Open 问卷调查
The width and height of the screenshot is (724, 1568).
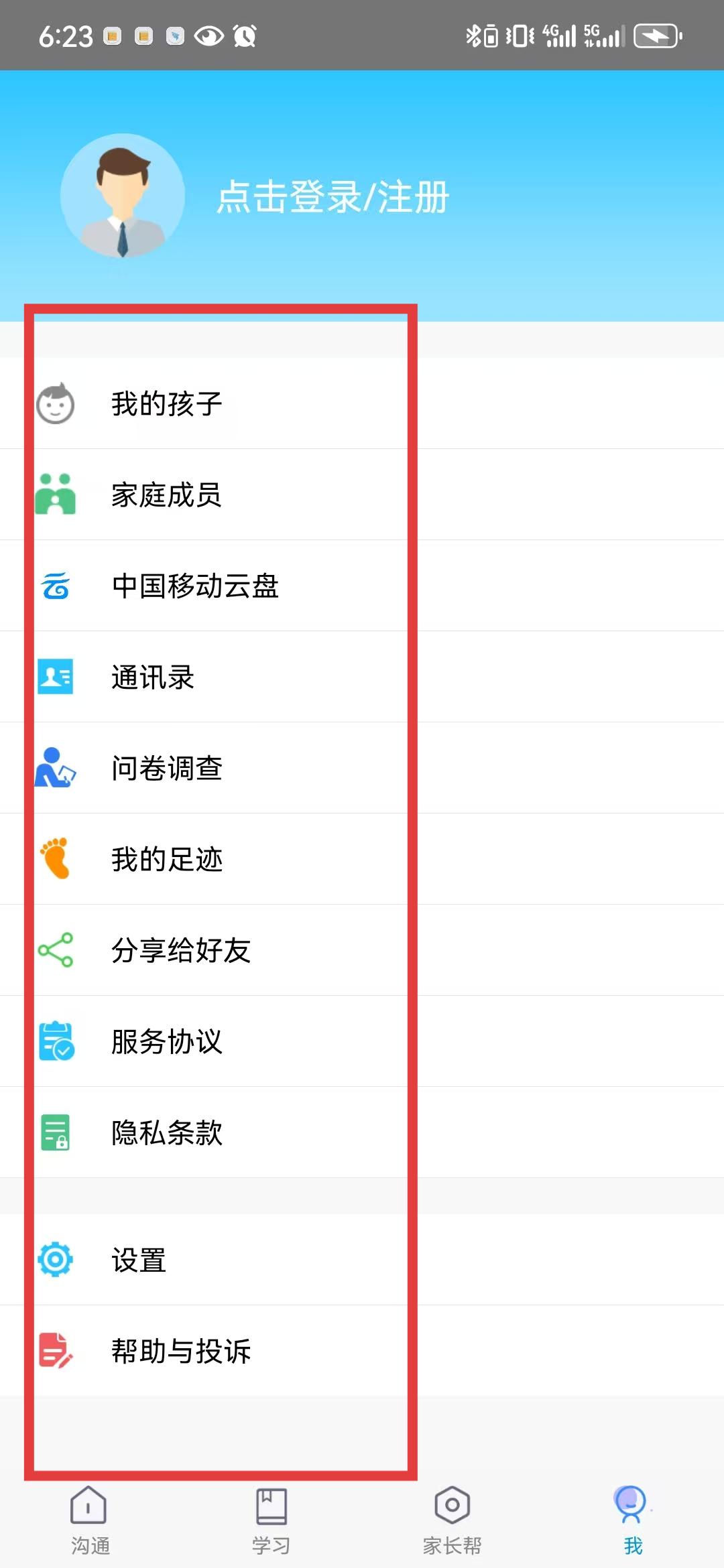click(362, 768)
